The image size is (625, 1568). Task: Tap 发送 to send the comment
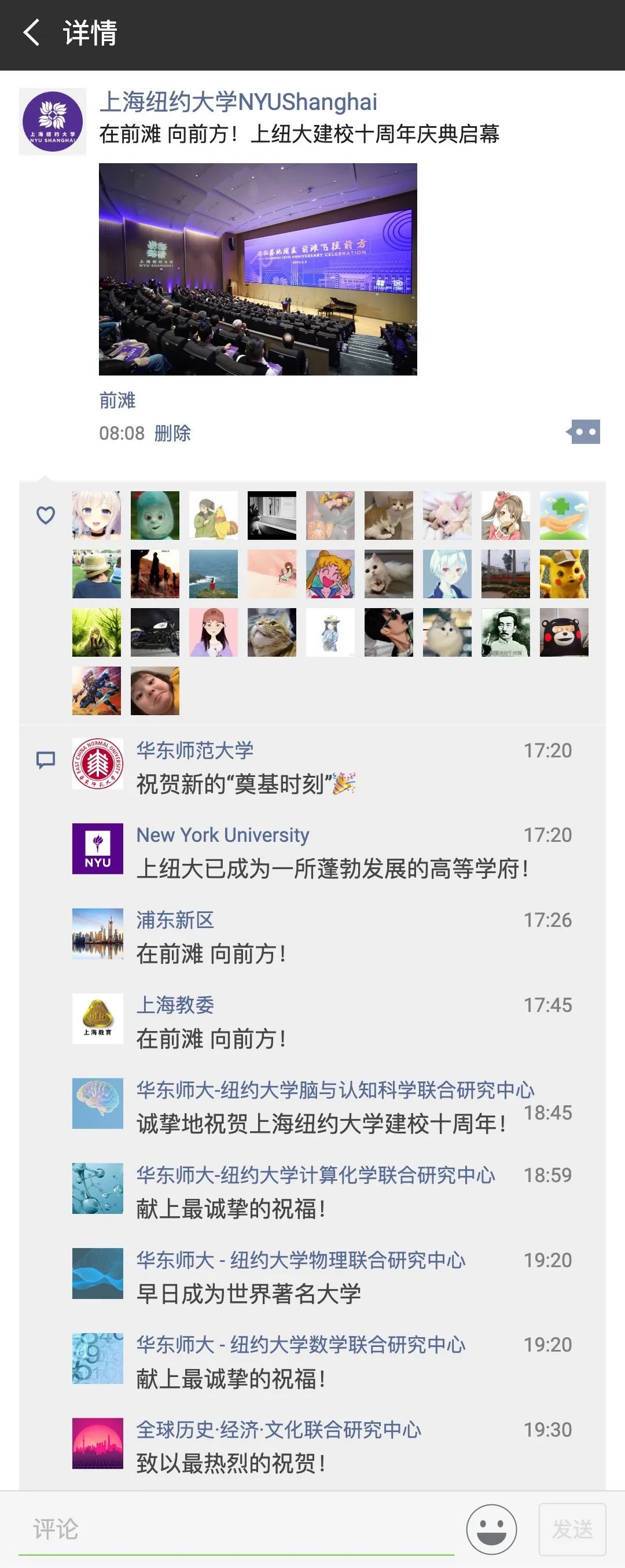(x=571, y=1529)
